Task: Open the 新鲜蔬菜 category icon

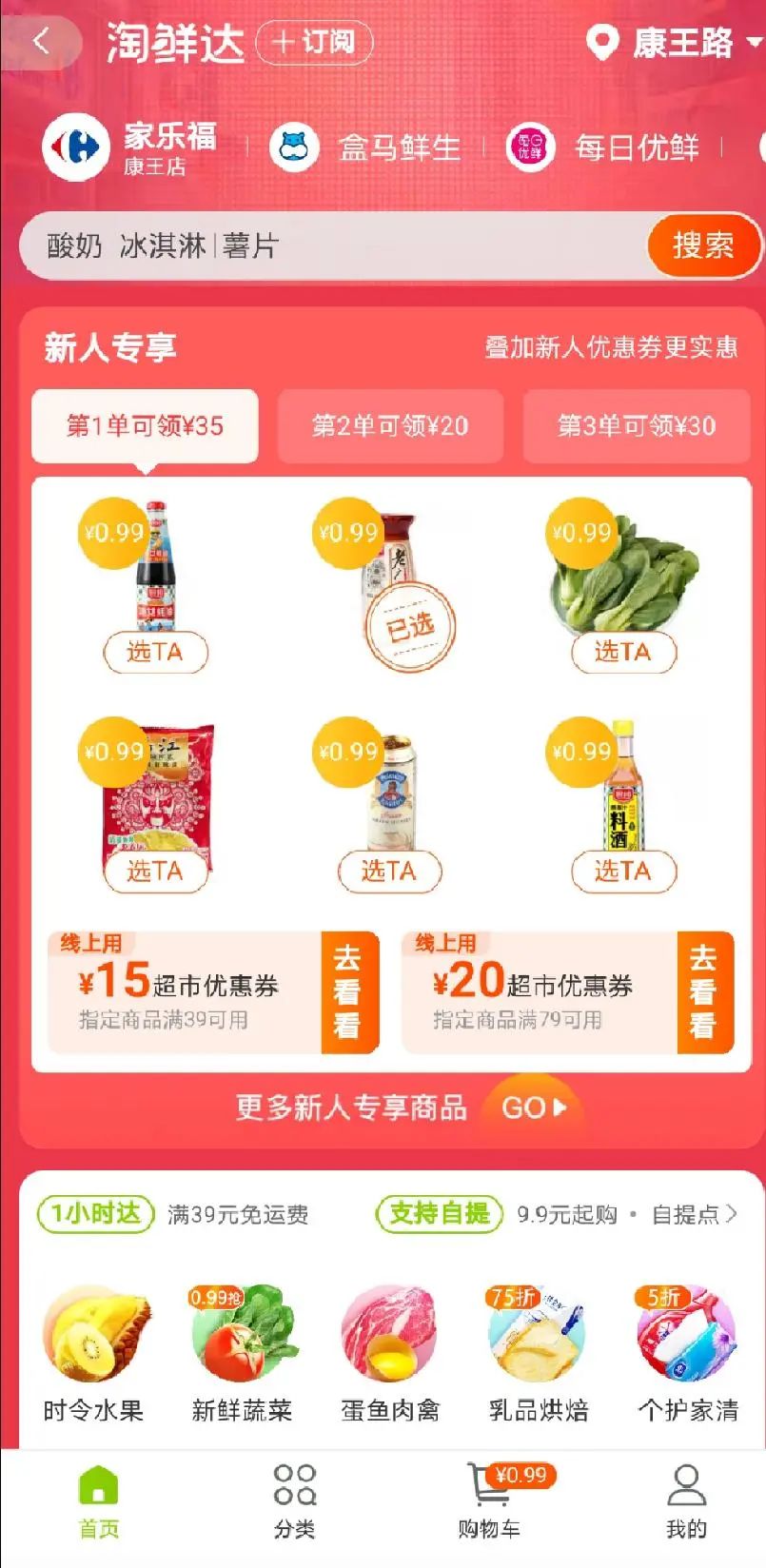Action: click(x=241, y=1336)
